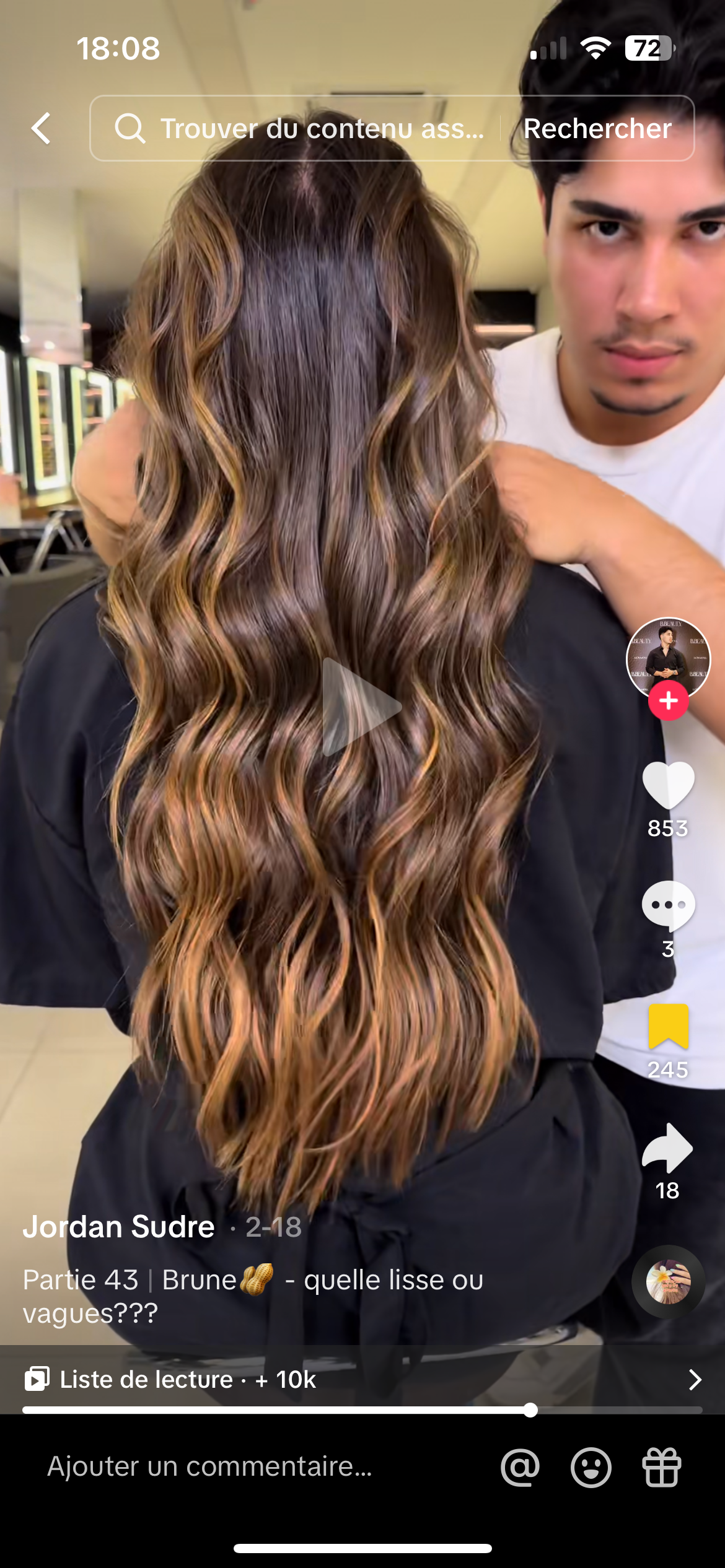Go back with the arrow icon
This screenshot has height=1568, width=725.
(x=42, y=129)
